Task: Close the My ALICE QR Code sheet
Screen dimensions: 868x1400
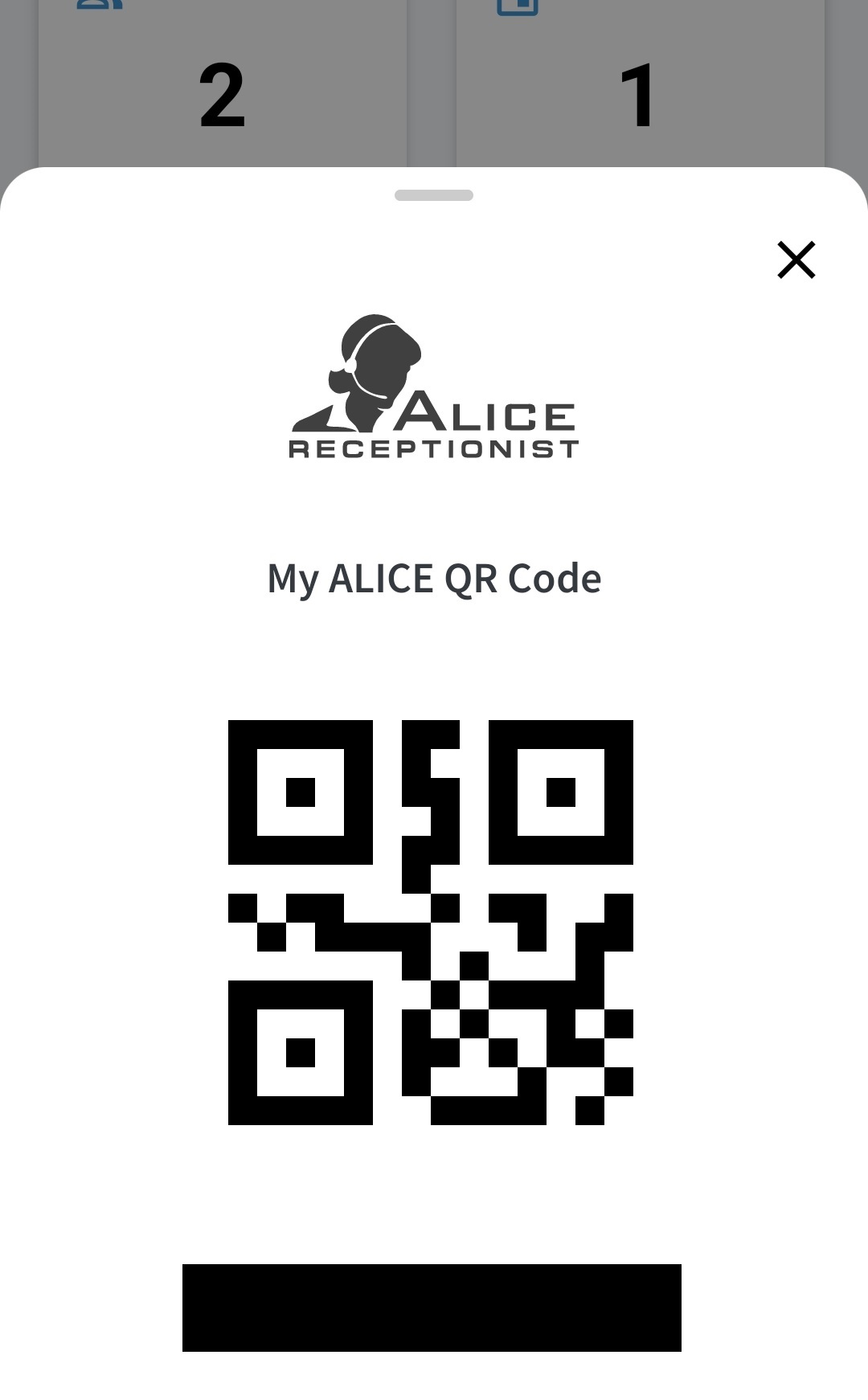Action: (x=796, y=260)
